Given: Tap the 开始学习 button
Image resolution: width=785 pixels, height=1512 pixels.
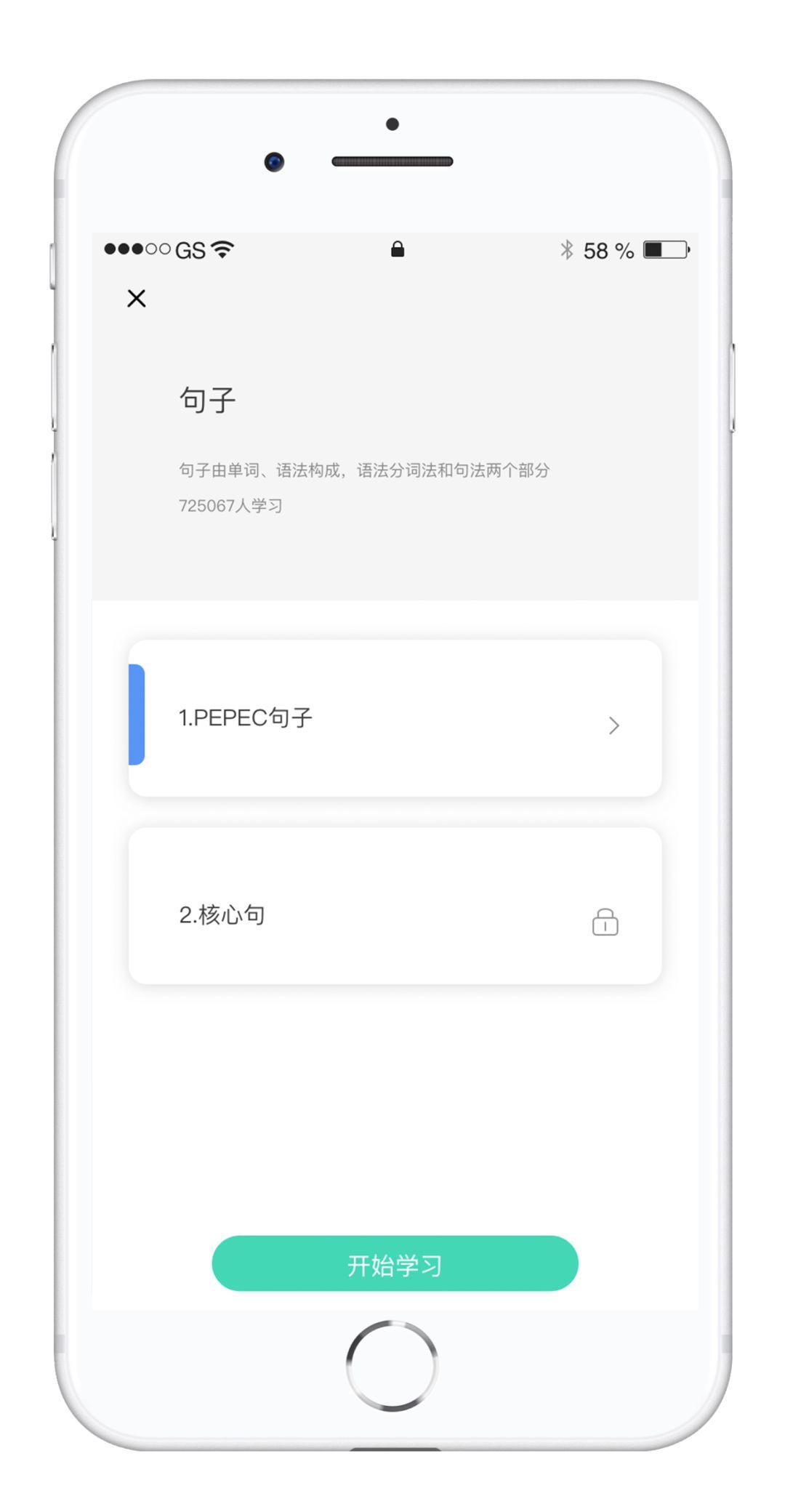Looking at the screenshot, I should [x=395, y=1263].
